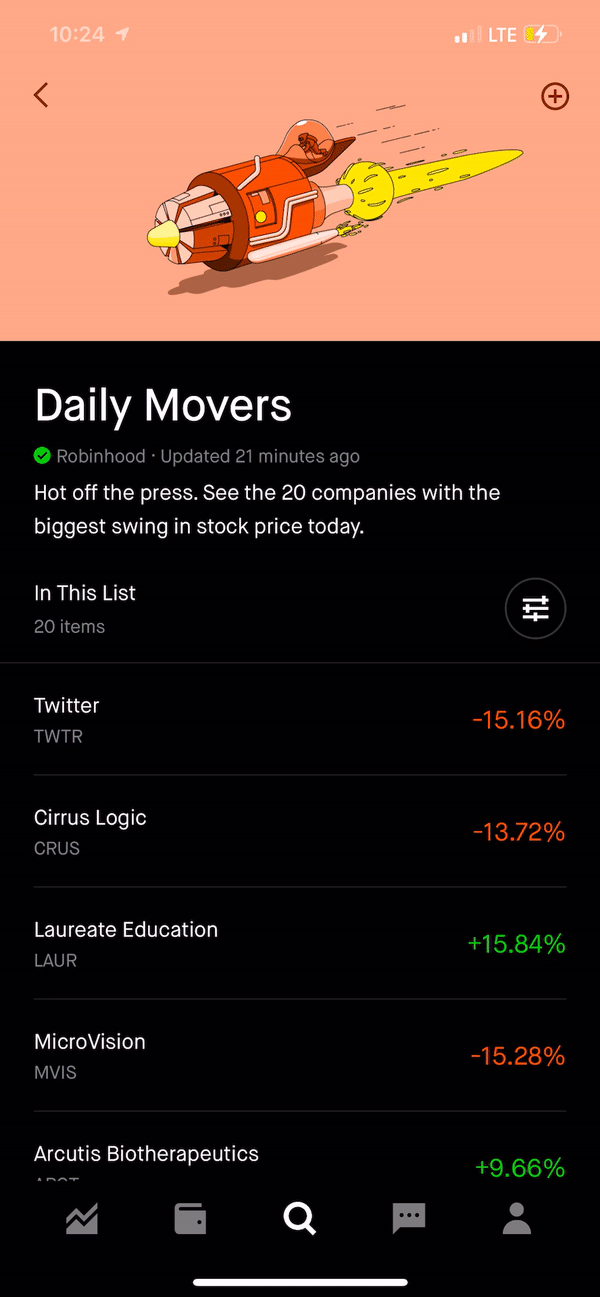Switch to the wallet tab
Screen dimensions: 600x1297
[191, 1219]
